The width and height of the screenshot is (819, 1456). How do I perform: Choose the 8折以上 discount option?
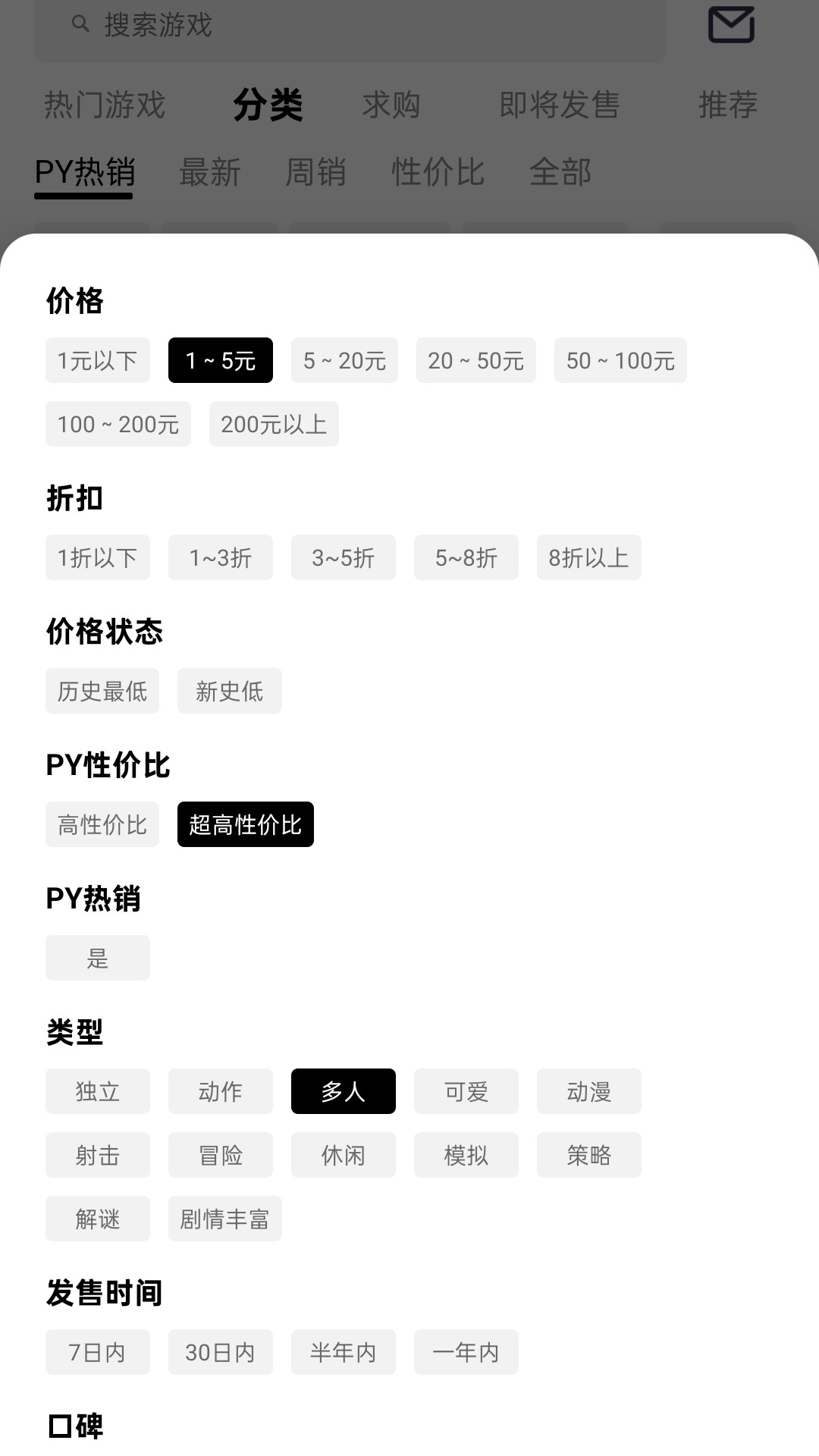[588, 557]
